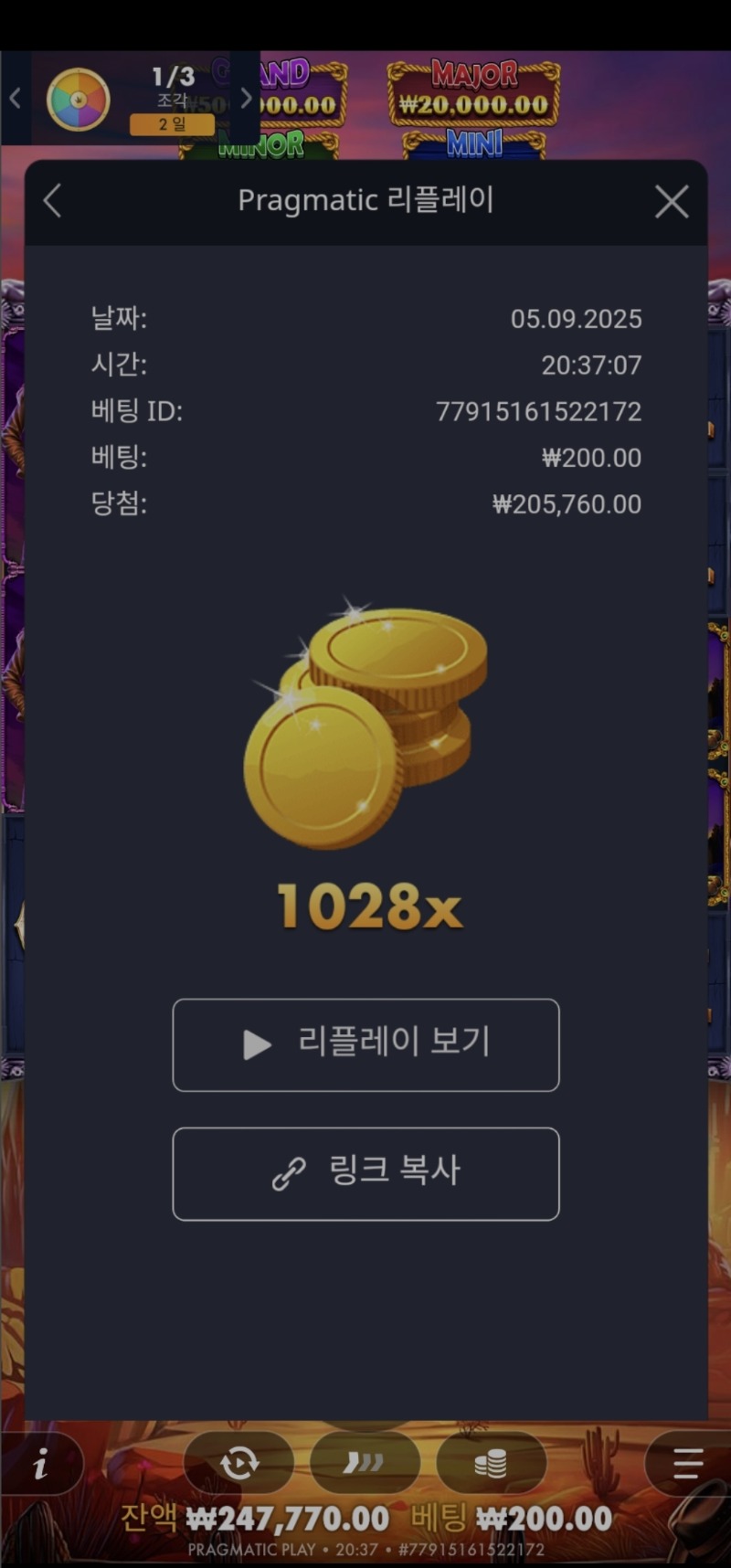Go to the next promotion arrow
This screenshot has height=1568, width=731.
[x=246, y=98]
